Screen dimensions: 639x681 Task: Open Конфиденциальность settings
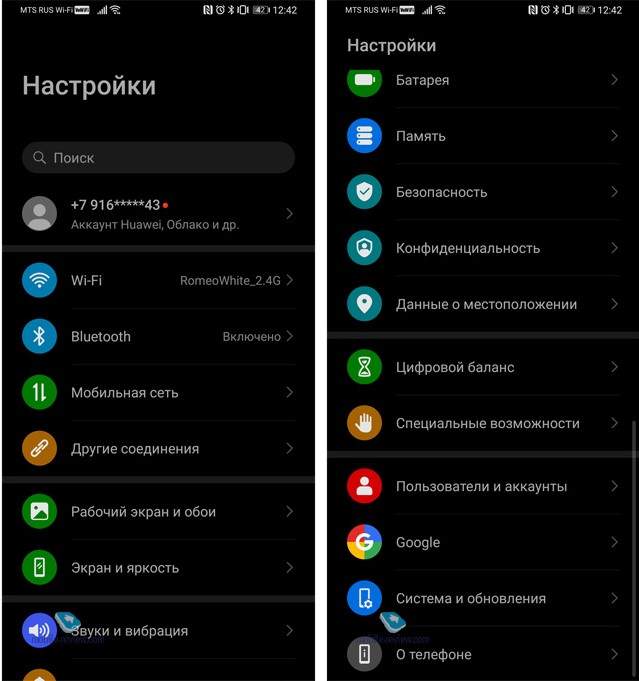coord(482,248)
